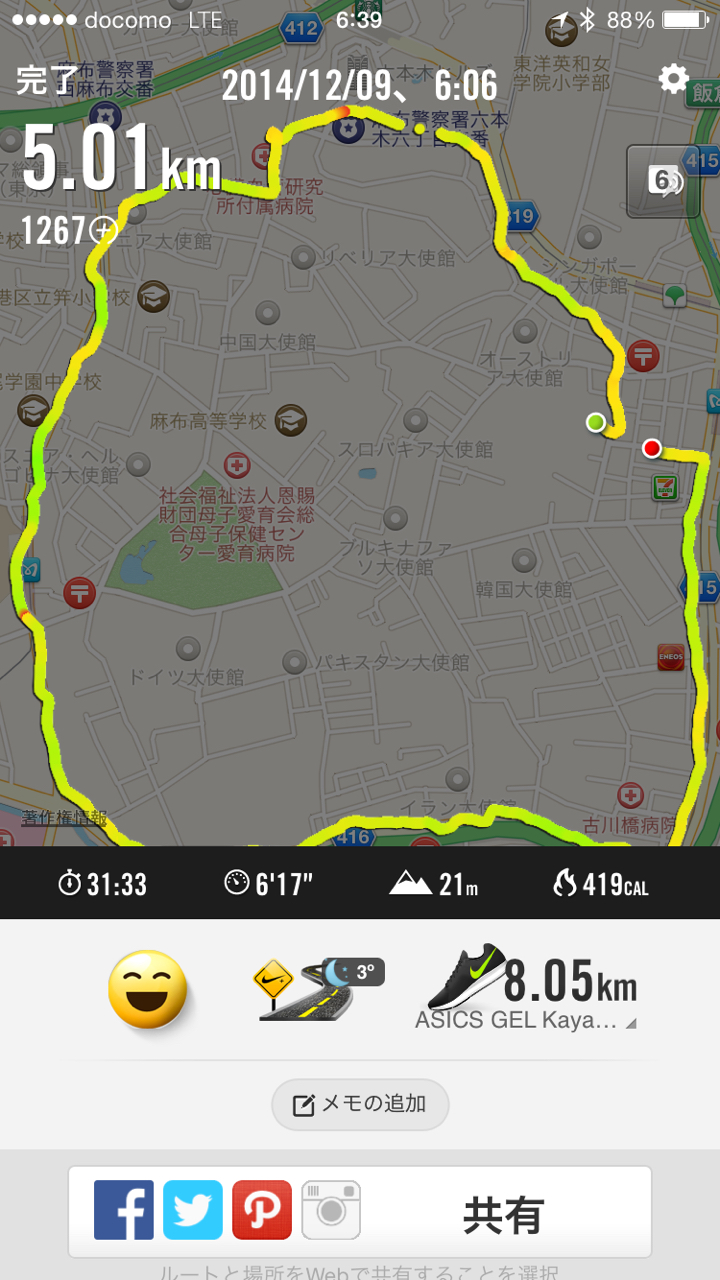Image resolution: width=720 pixels, height=1280 pixels.
Task: Open 著作権情報 map copyright link
Action: (64, 818)
